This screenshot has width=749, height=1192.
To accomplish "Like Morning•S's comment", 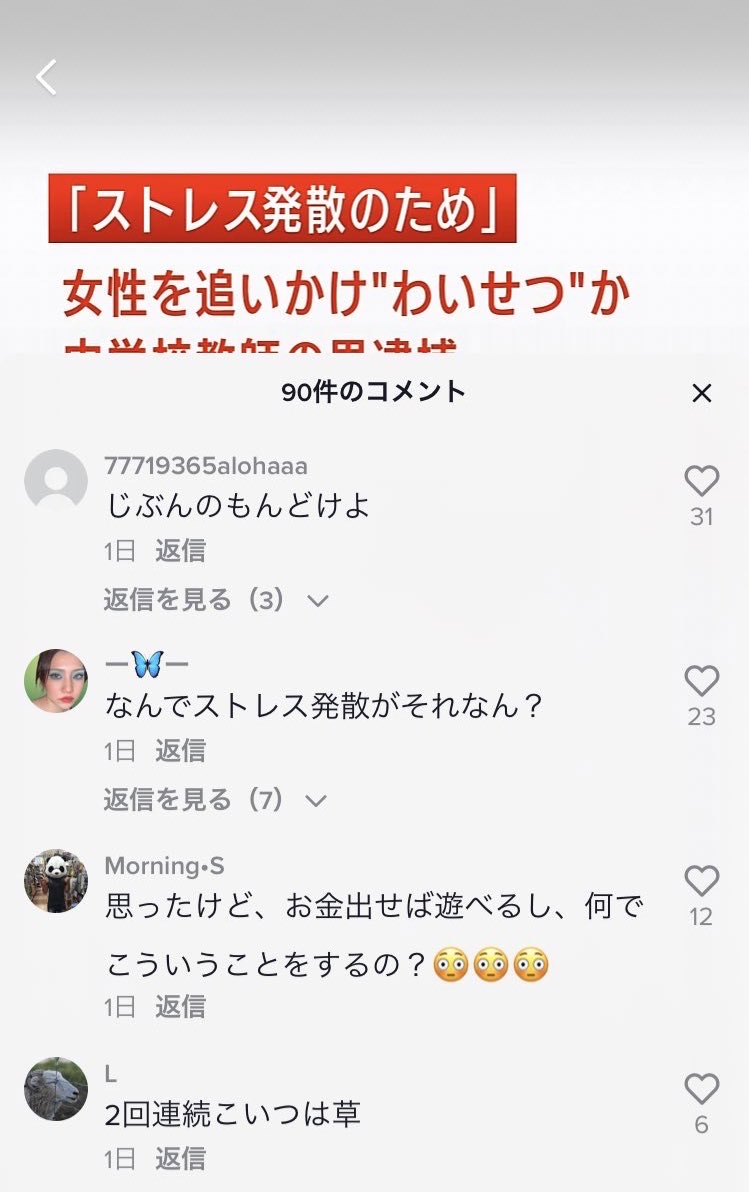I will pyautogui.click(x=701, y=880).
